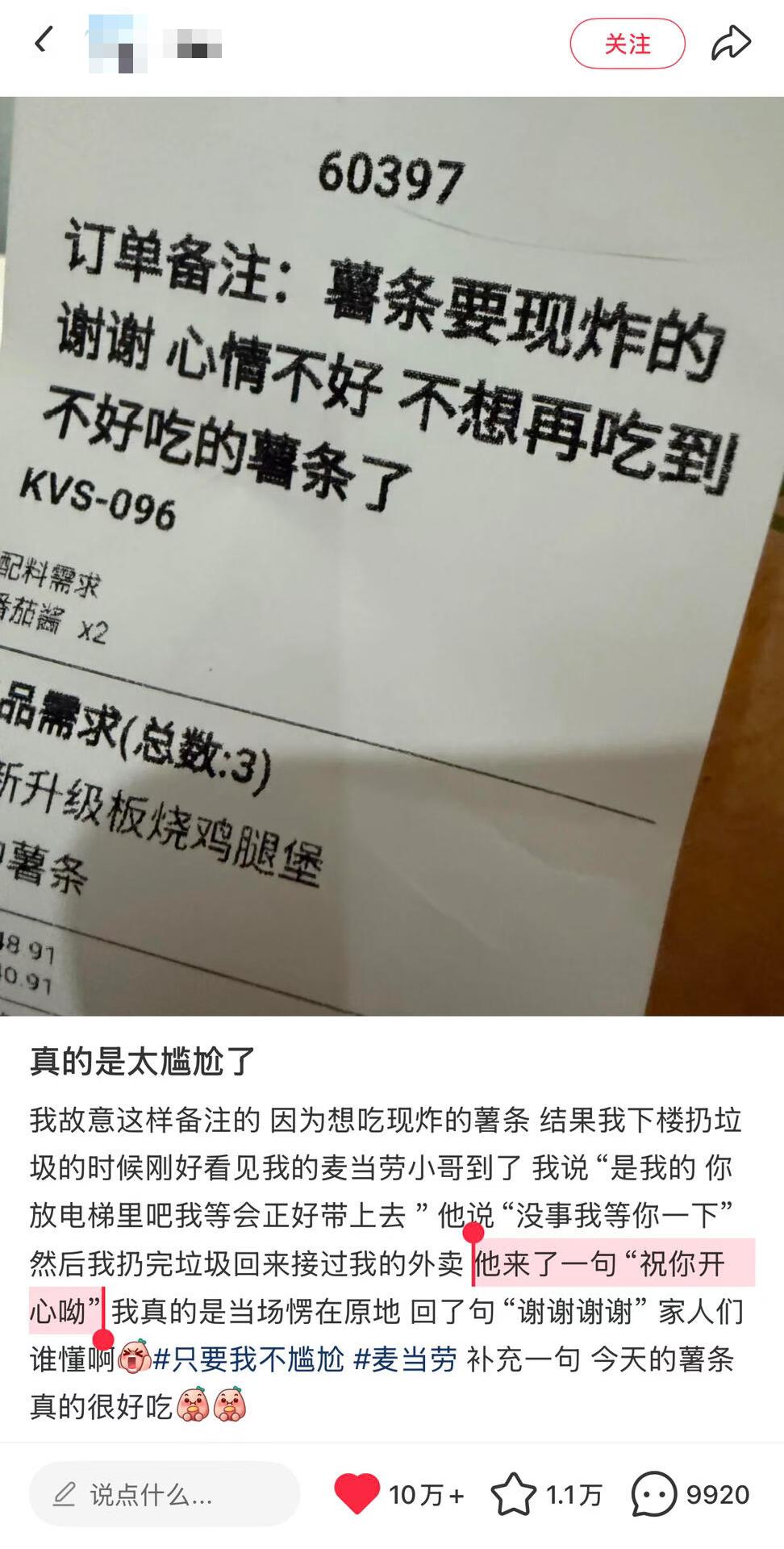Open the comments via speech bubble icon
This screenshot has height=1549, width=784.
coord(653,1493)
